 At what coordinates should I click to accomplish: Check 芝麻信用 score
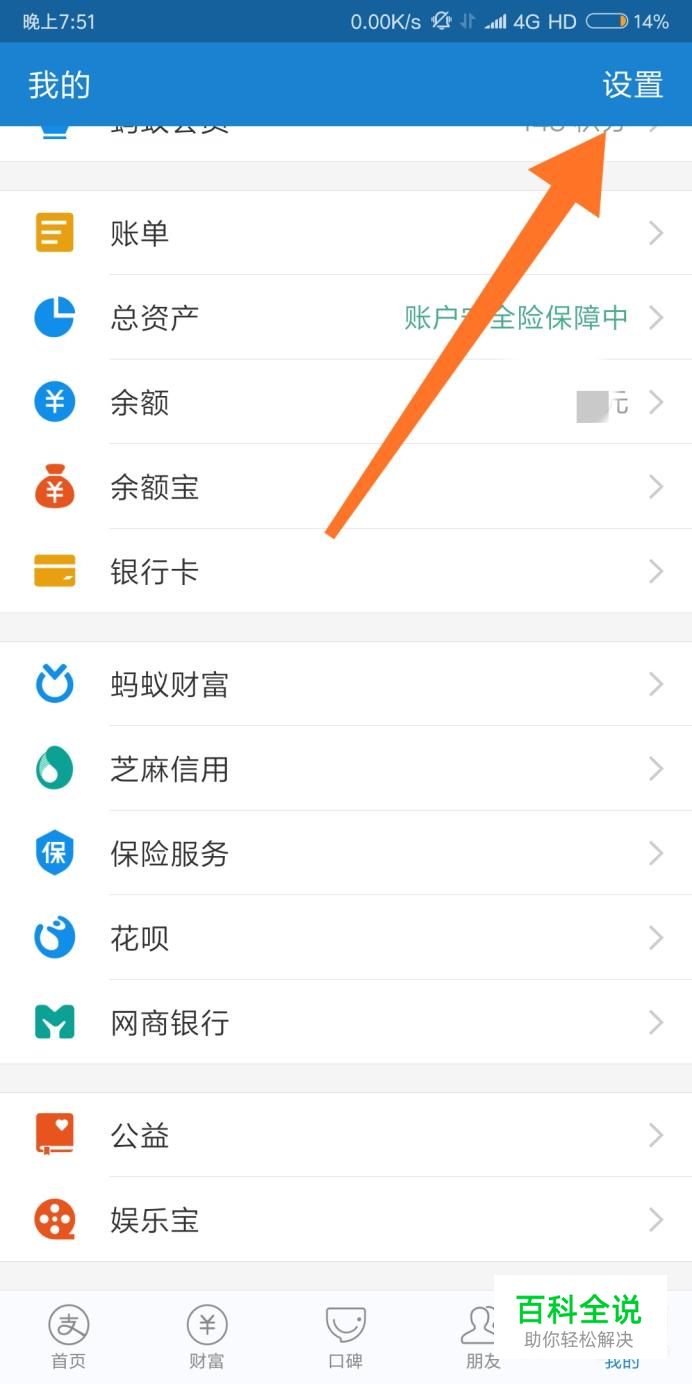coord(345,769)
